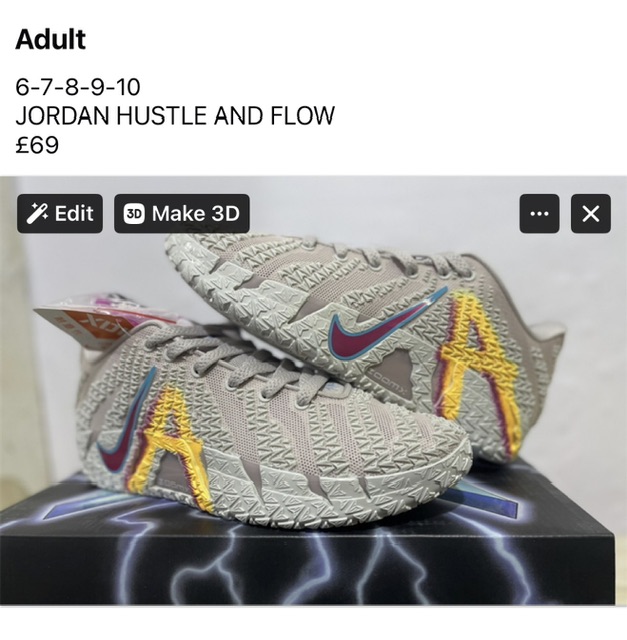Remove the attached shoe photo

coord(590,213)
